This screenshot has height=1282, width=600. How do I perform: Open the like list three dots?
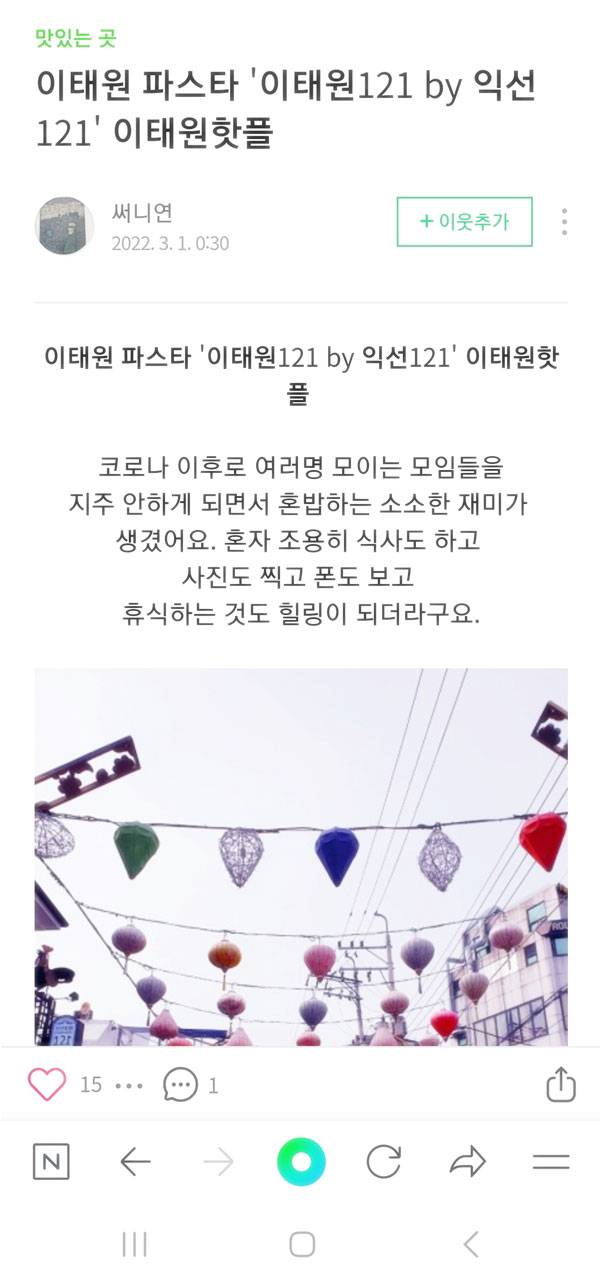(129, 1086)
